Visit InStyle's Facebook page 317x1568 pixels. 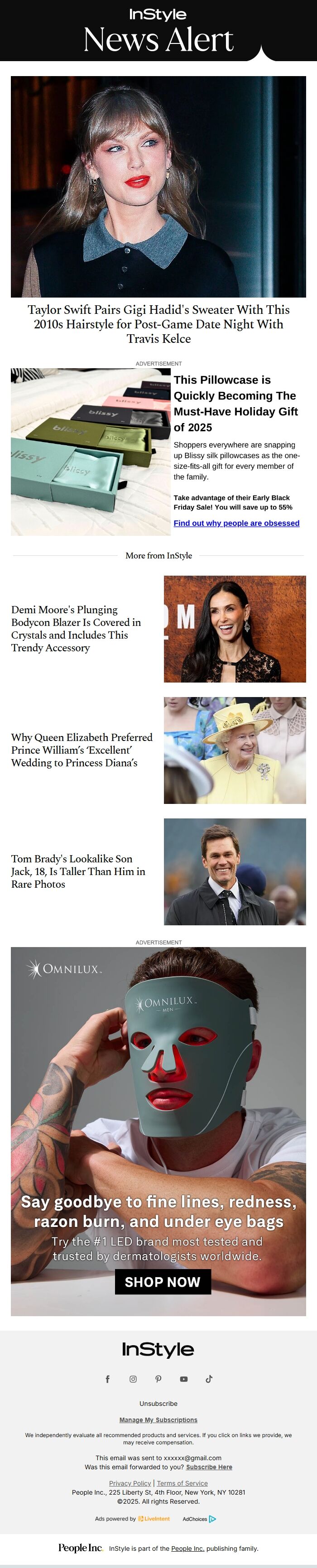point(108,1379)
